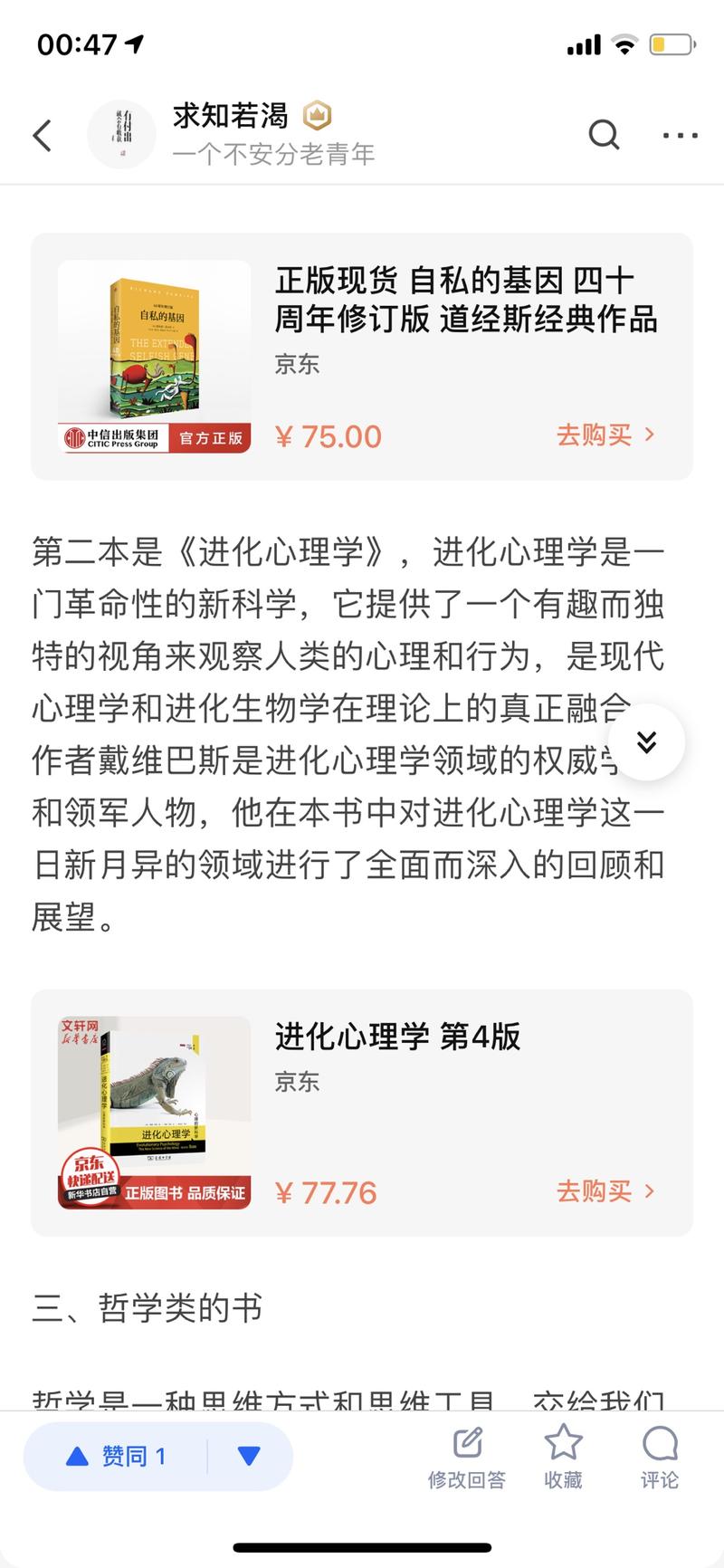This screenshot has height=1568, width=724.
Task: Open comments with the 评论 icon
Action: pyautogui.click(x=660, y=1455)
